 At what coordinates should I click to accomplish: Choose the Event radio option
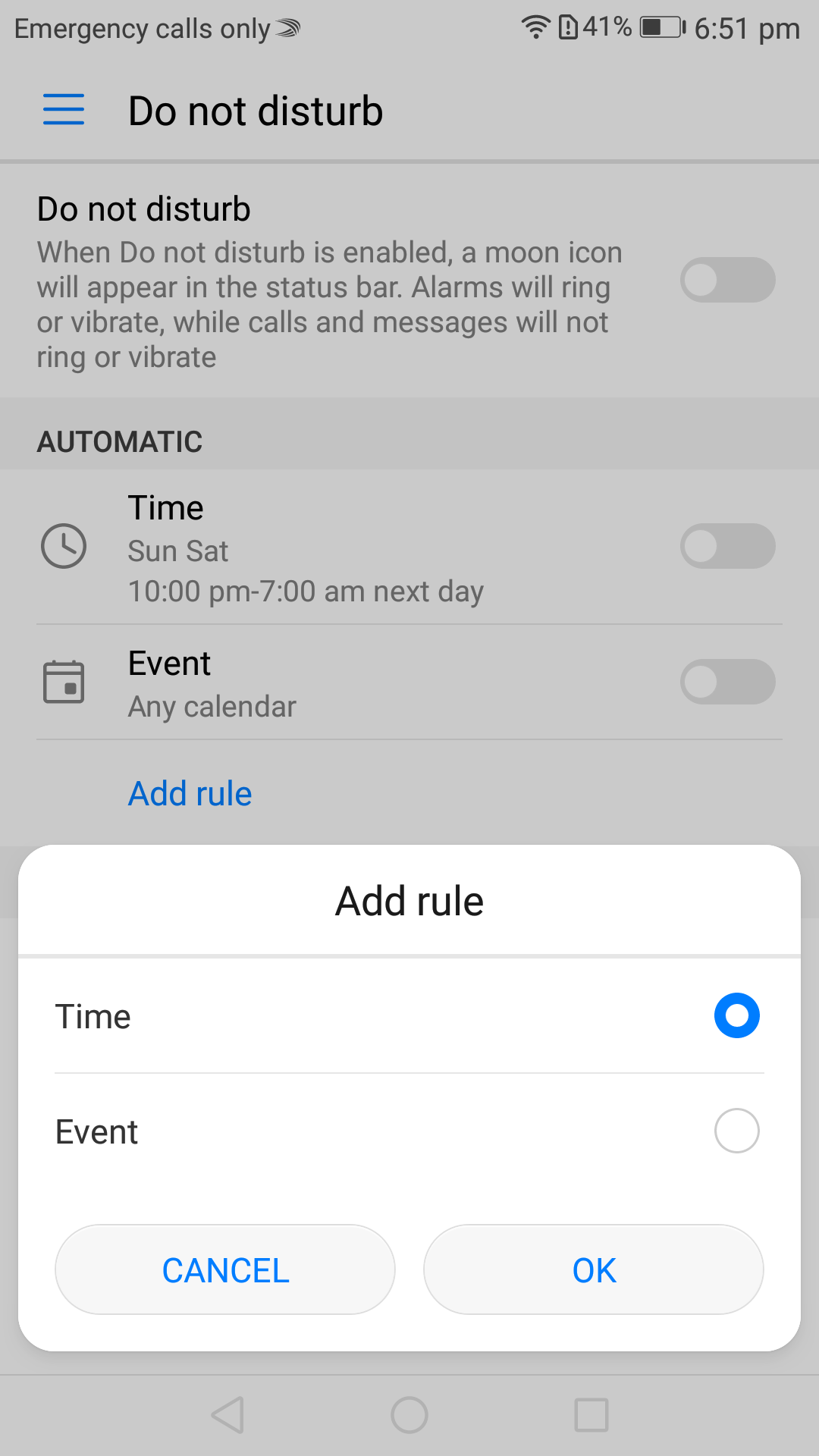point(736,1131)
